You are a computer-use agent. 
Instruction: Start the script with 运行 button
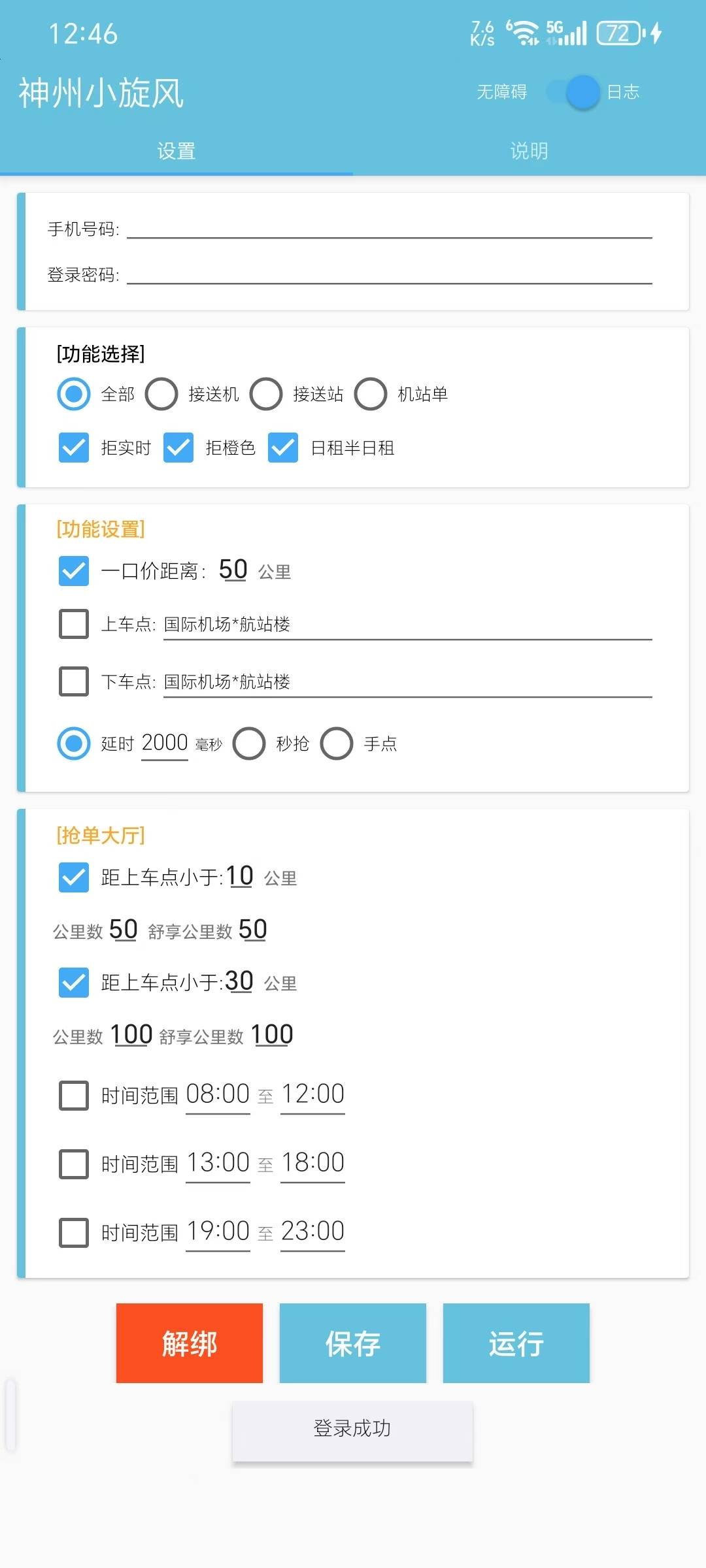516,1343
